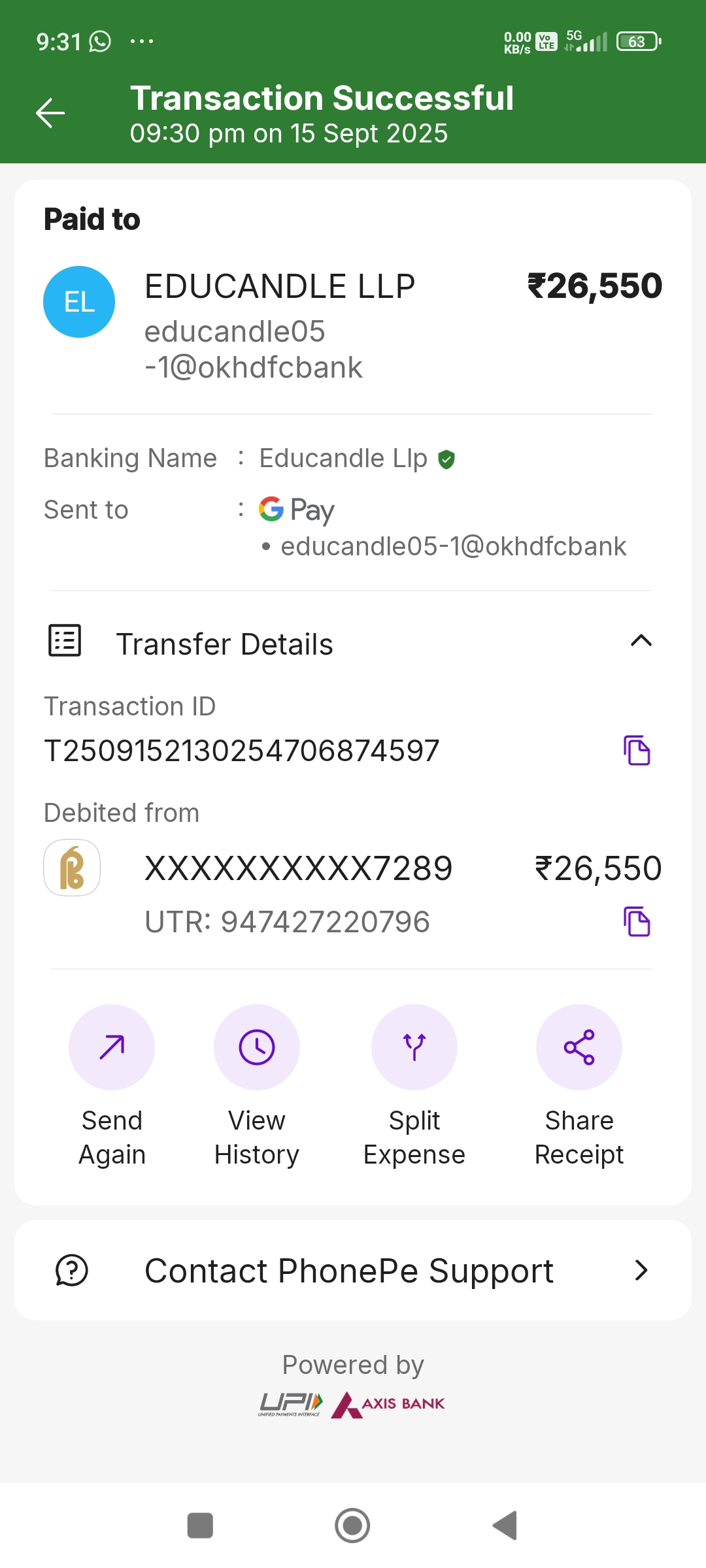Copy the UTR number
The height and width of the screenshot is (1568, 706).
click(637, 922)
